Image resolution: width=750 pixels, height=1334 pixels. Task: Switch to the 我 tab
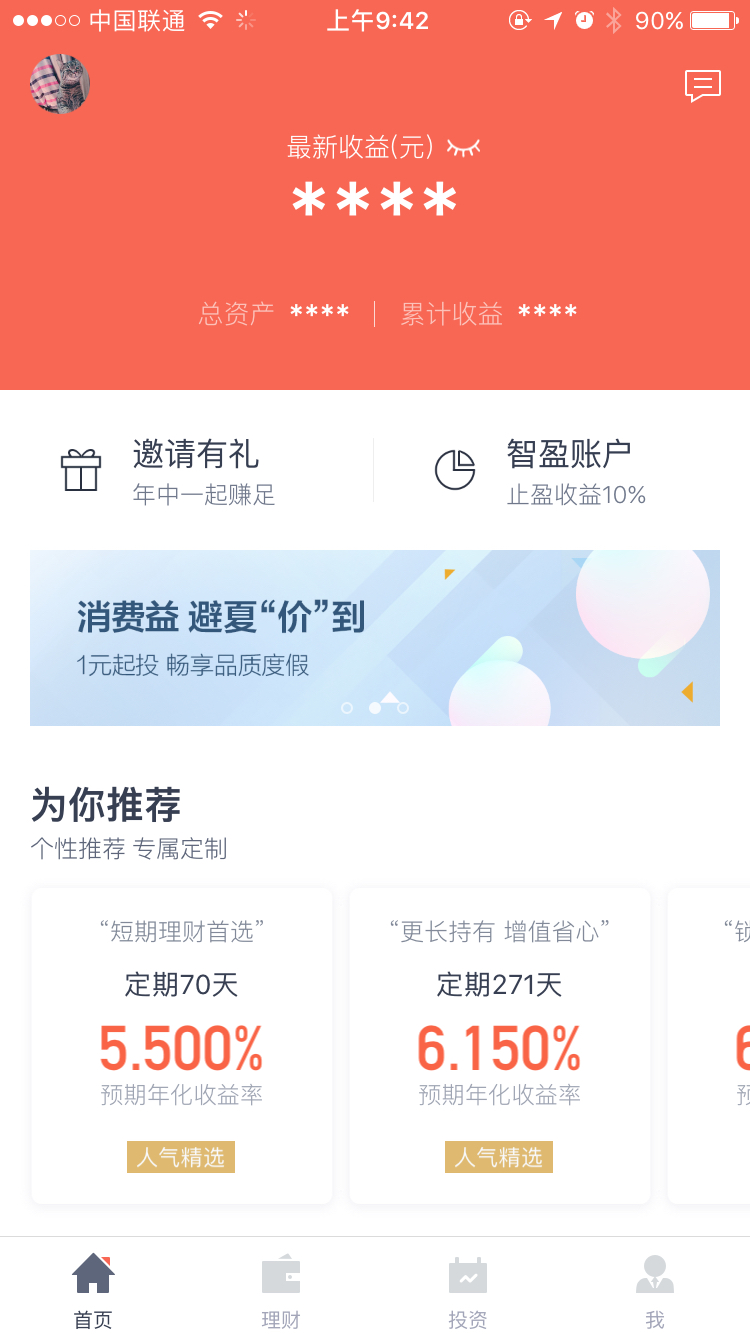655,1290
